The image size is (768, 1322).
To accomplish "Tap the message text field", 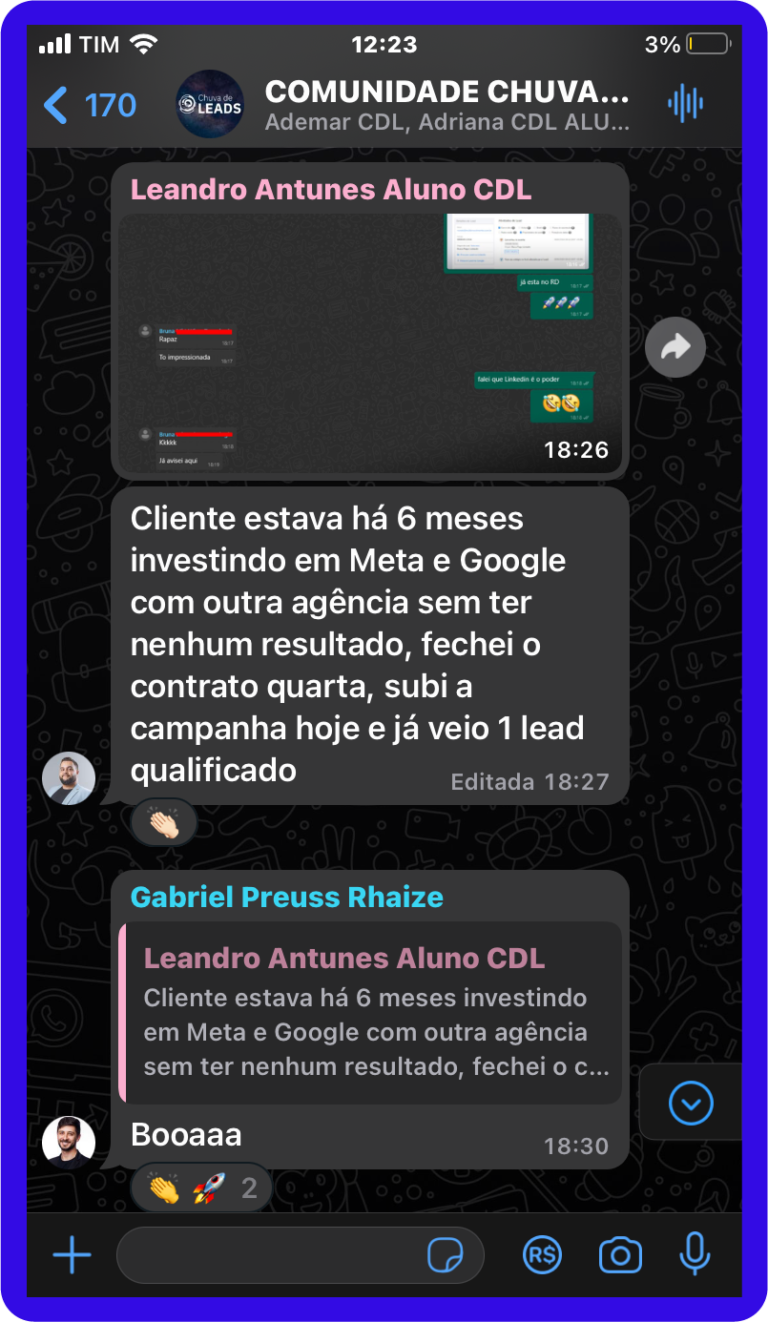I will click(x=270, y=1256).
